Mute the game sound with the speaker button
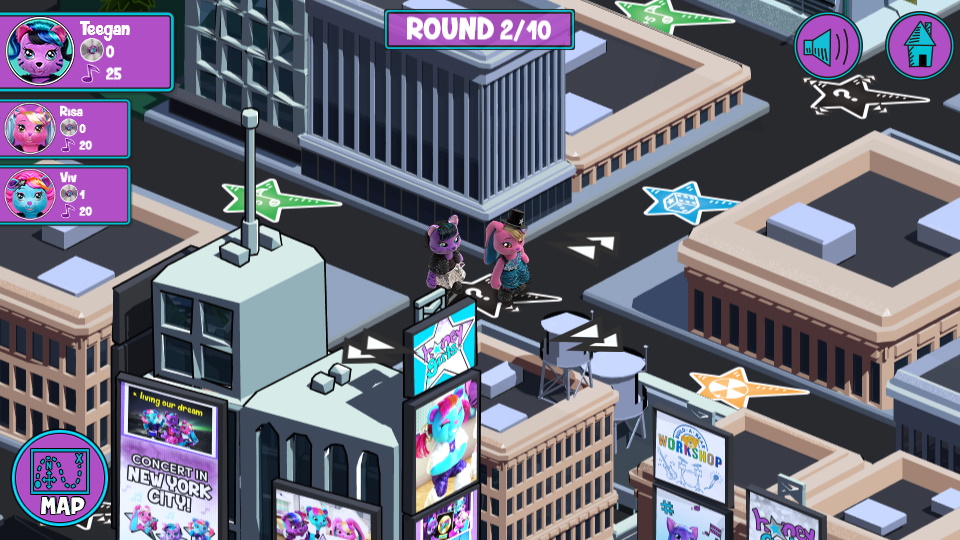 828,46
